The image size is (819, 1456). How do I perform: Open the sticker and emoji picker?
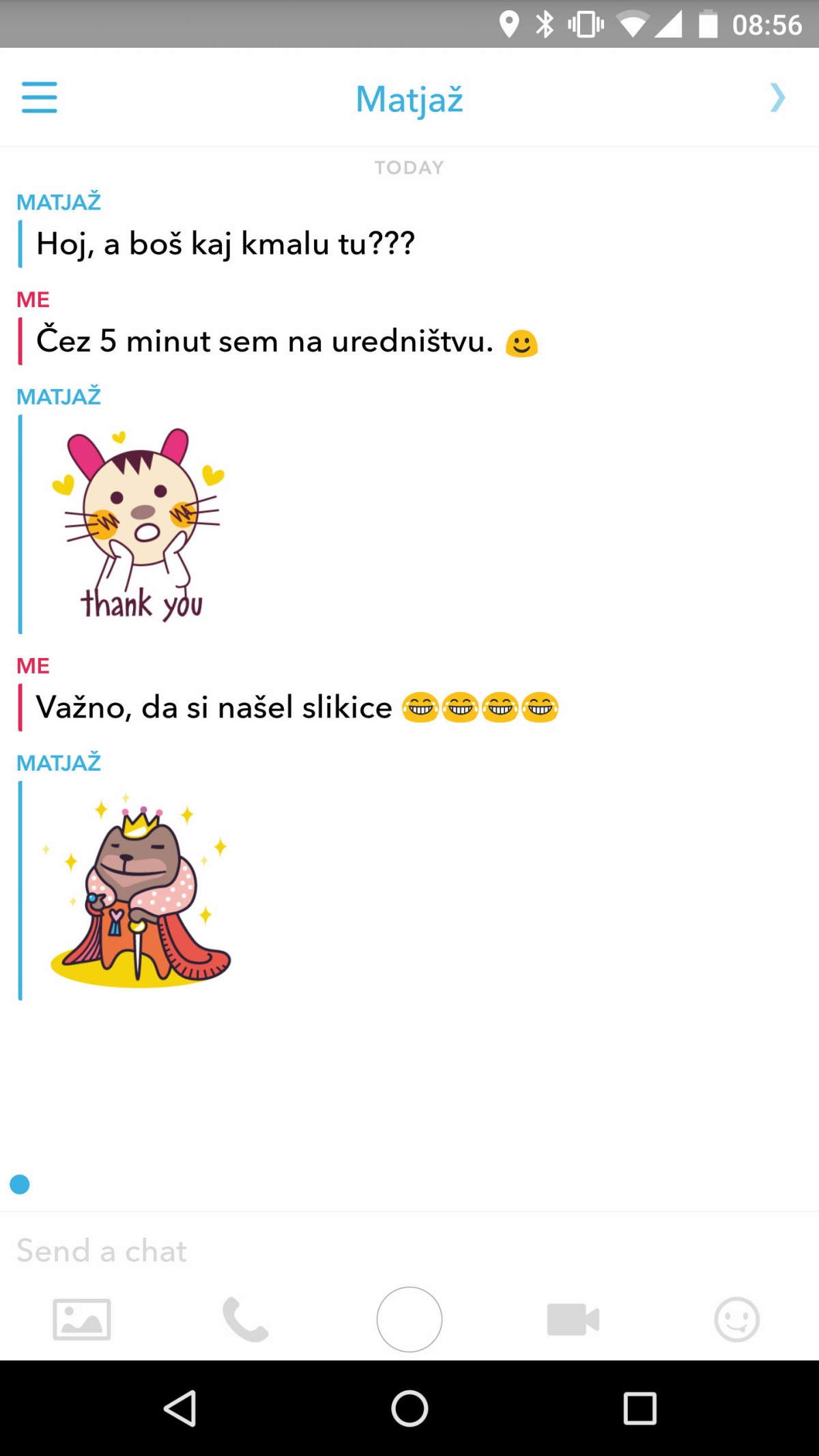coord(736,1319)
